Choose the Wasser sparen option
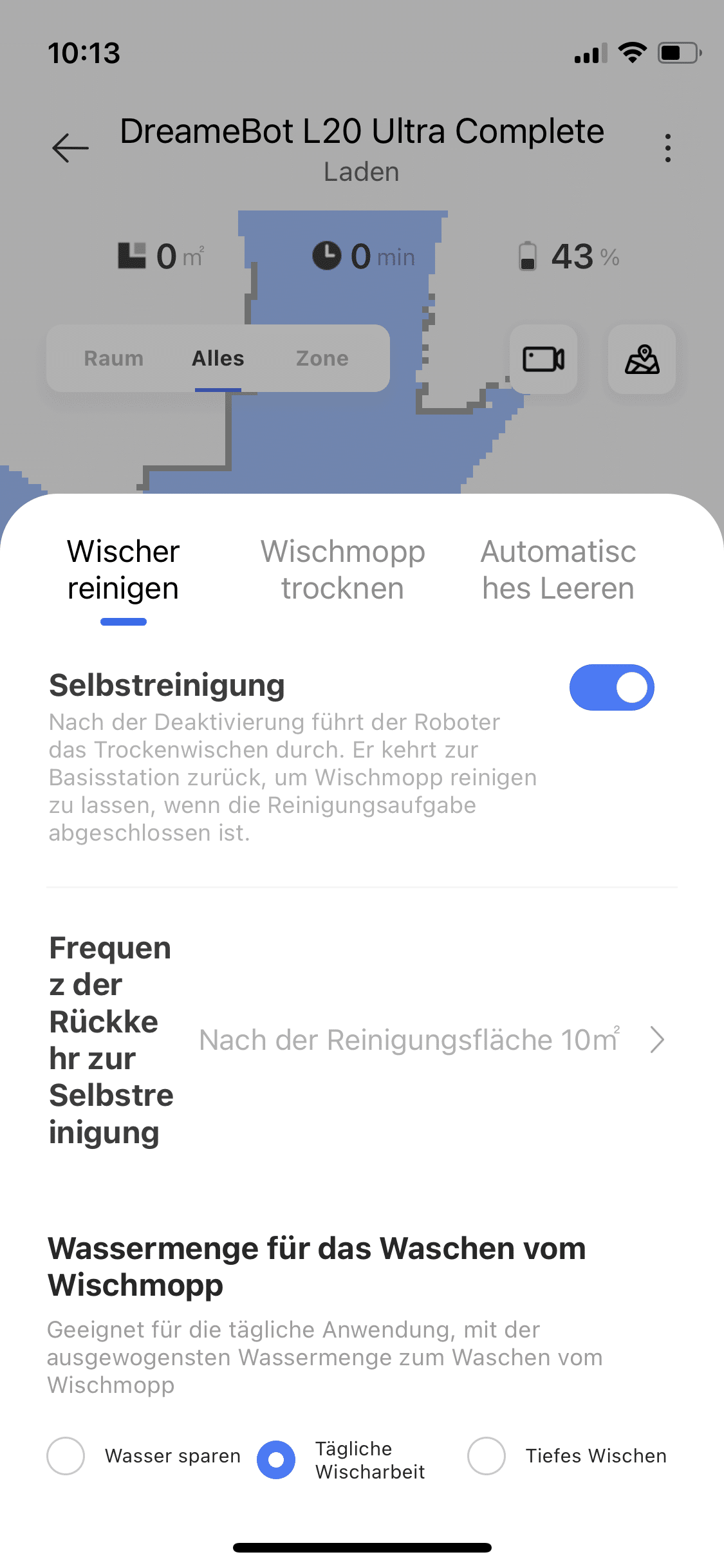The height and width of the screenshot is (1568, 724). coord(66,1456)
